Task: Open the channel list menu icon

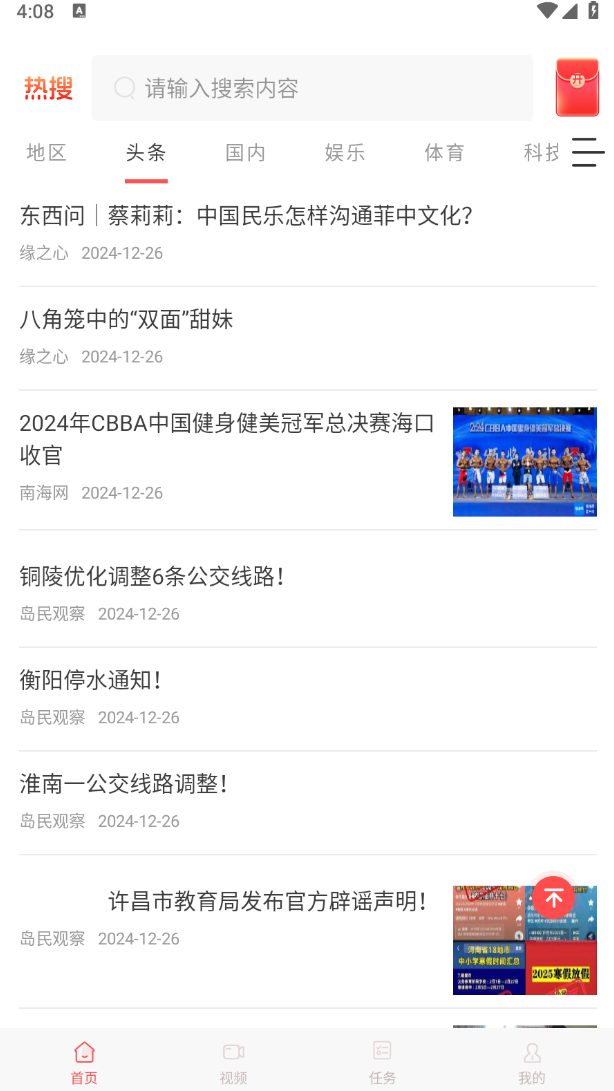Action: pyautogui.click(x=588, y=152)
